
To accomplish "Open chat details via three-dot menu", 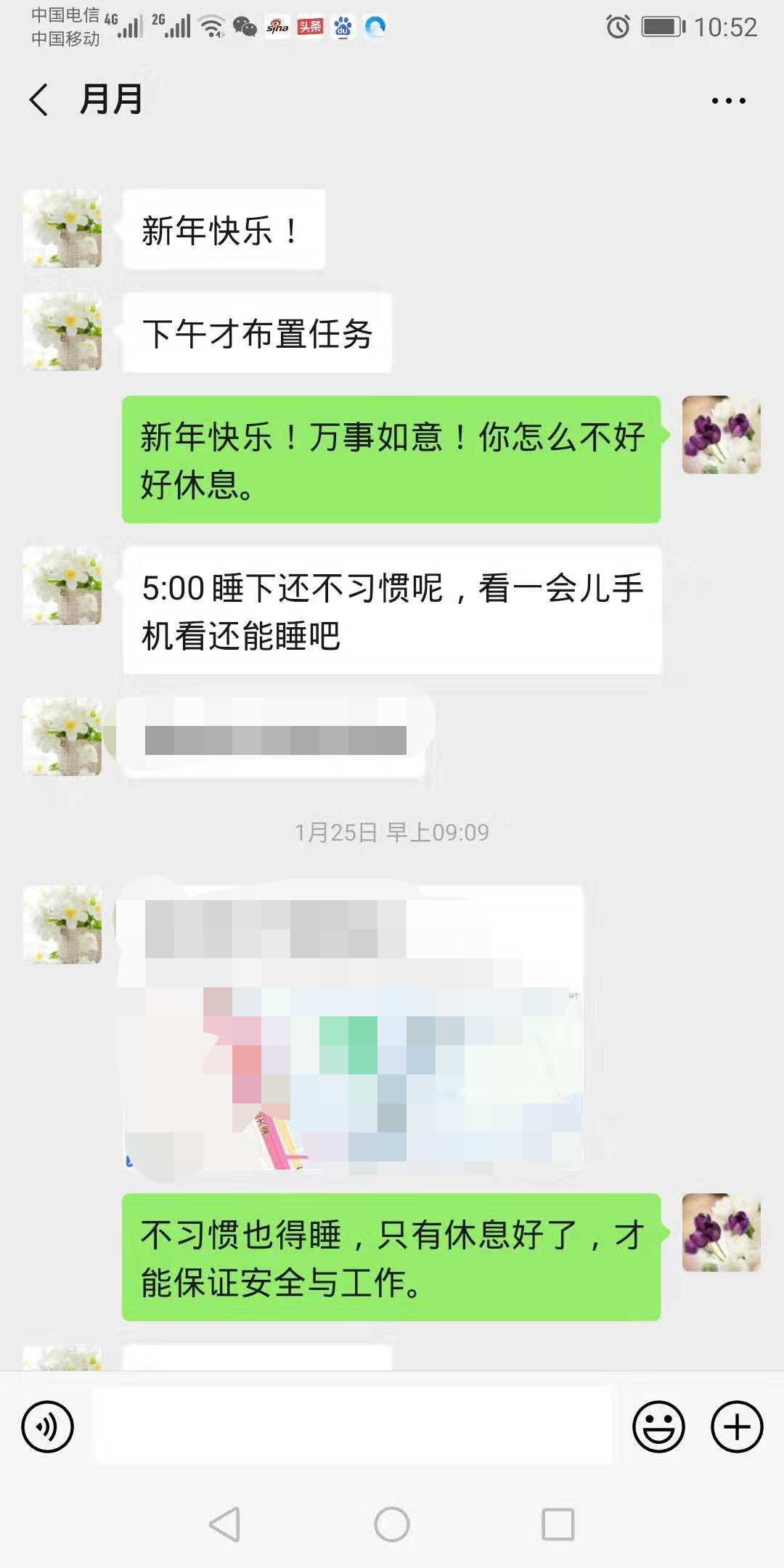I will pos(728,101).
